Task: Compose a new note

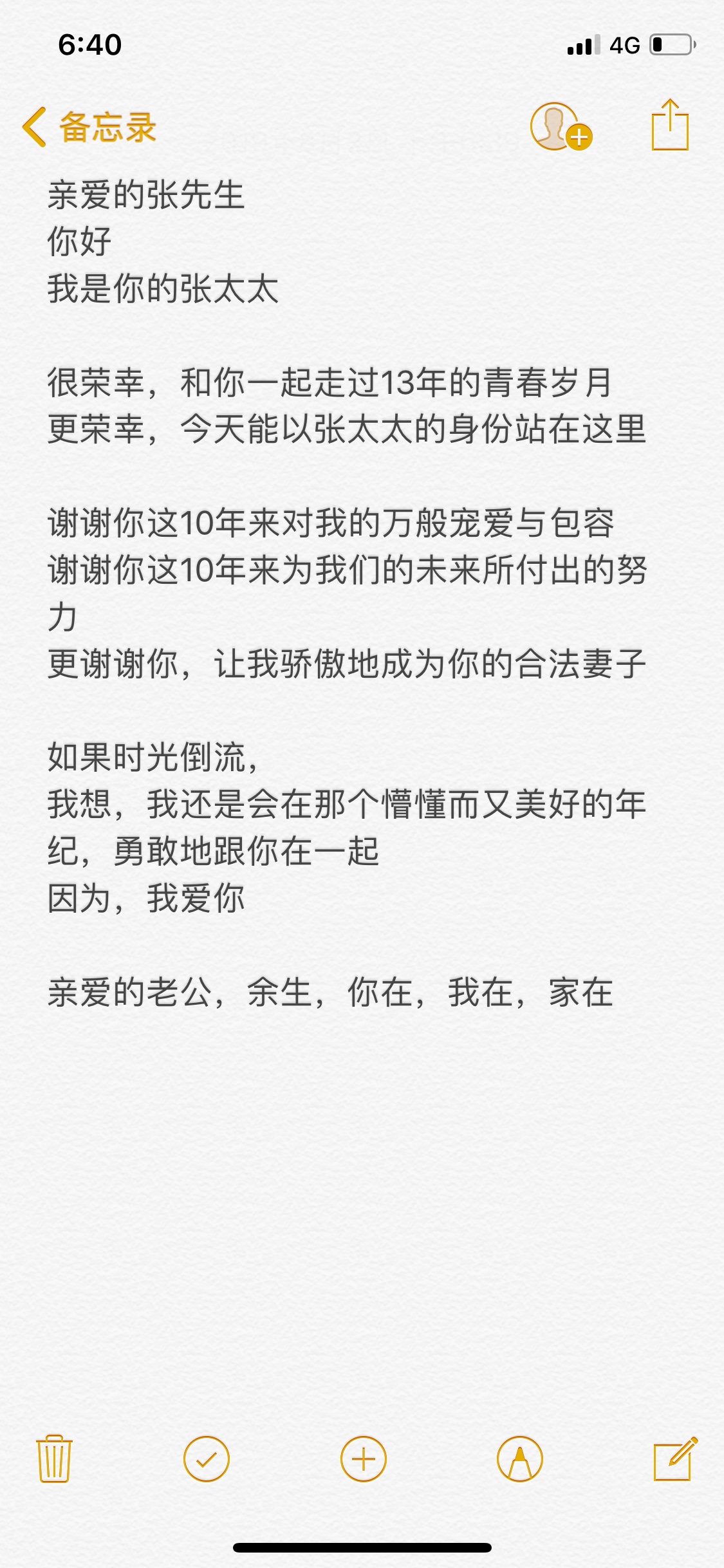Action: [674, 1459]
